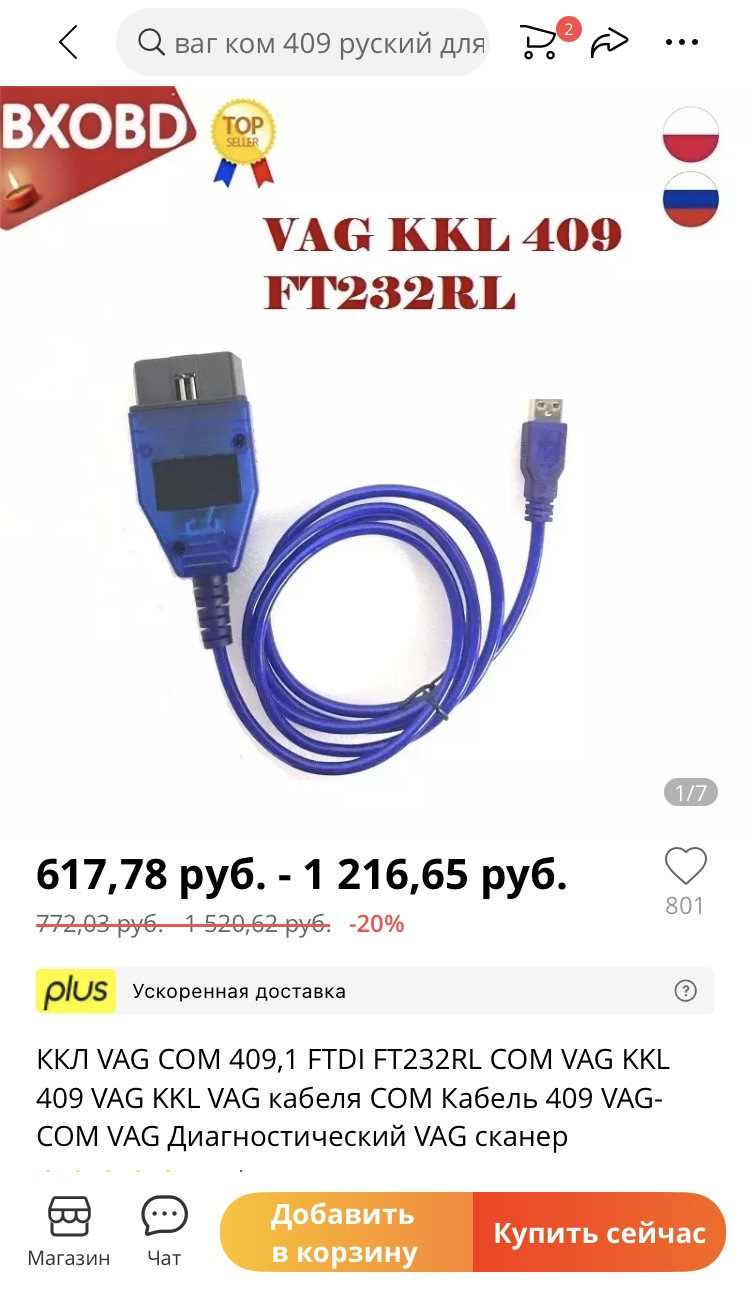Open the shopping cart
Viewport: 750px width, 1292px height.
point(540,42)
